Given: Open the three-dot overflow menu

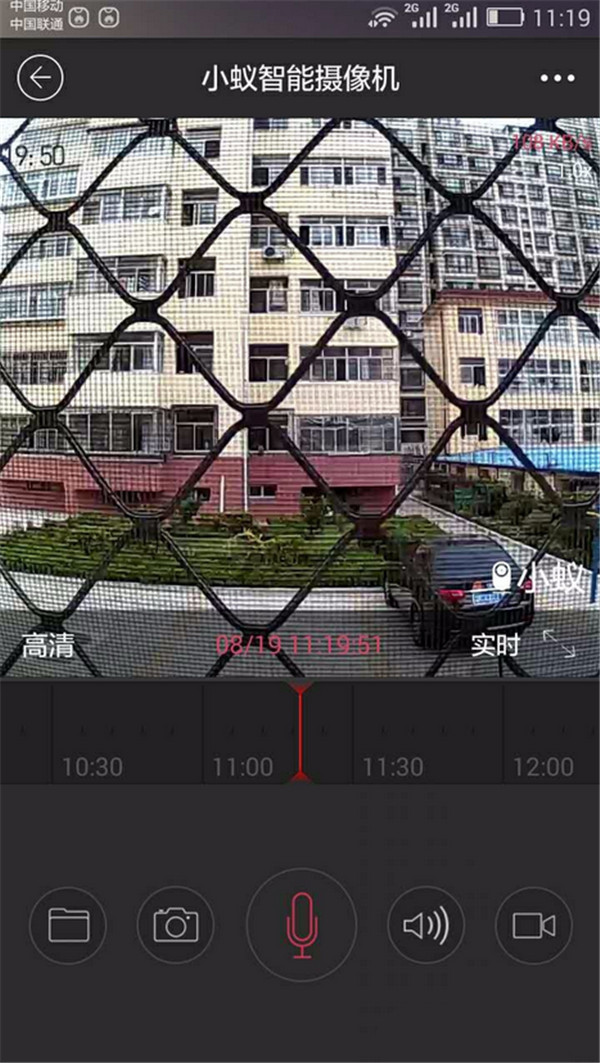Looking at the screenshot, I should [557, 78].
